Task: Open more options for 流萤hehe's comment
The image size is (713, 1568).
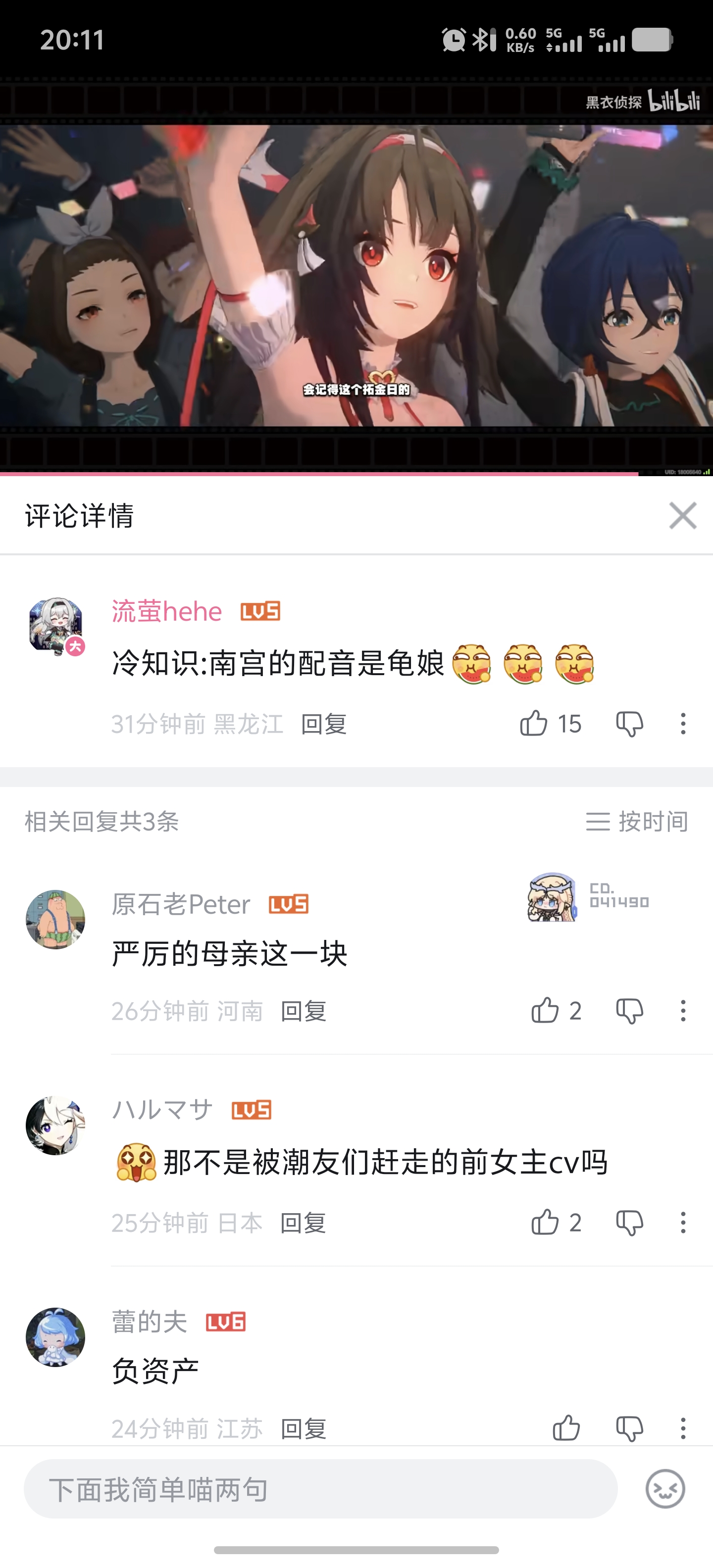Action: [683, 724]
